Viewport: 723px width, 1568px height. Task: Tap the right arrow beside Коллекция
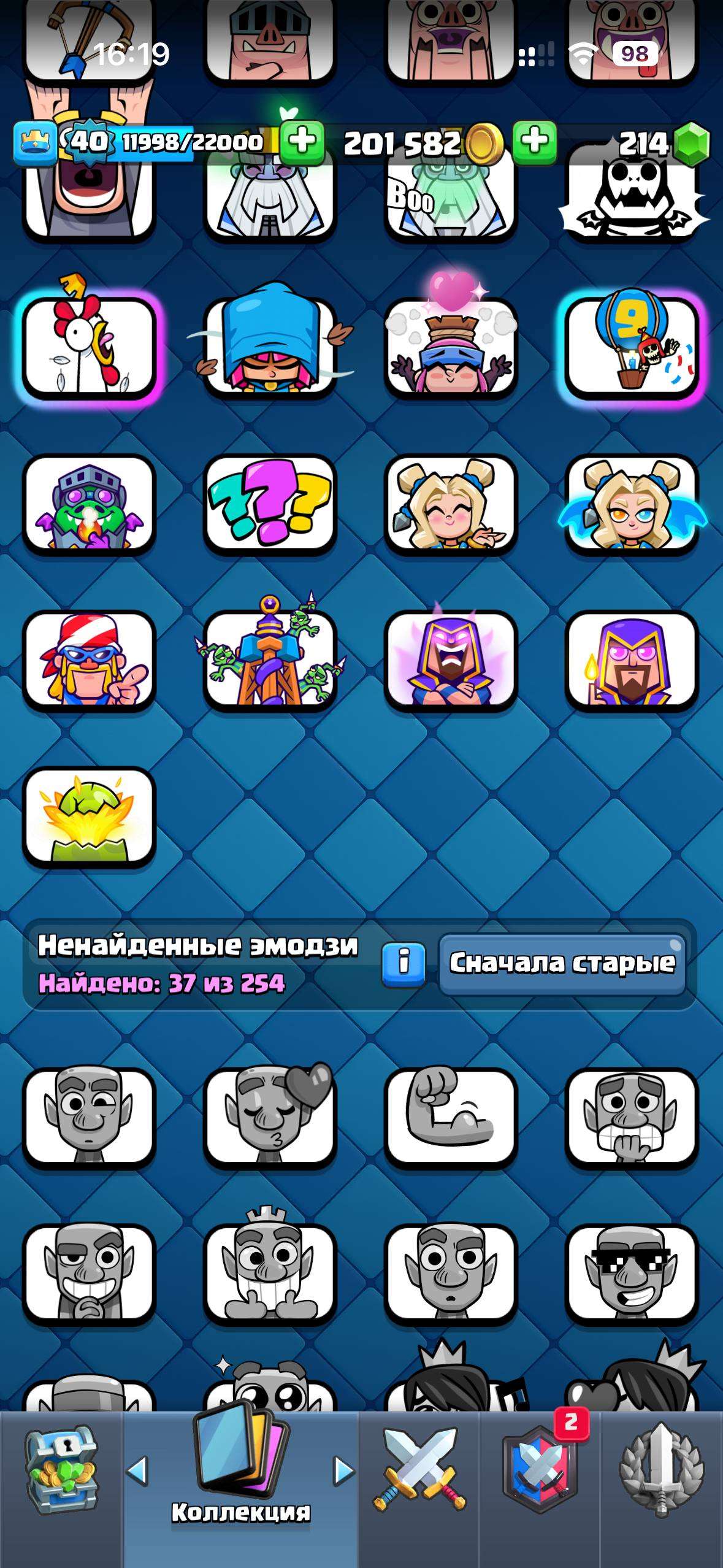[x=343, y=1471]
